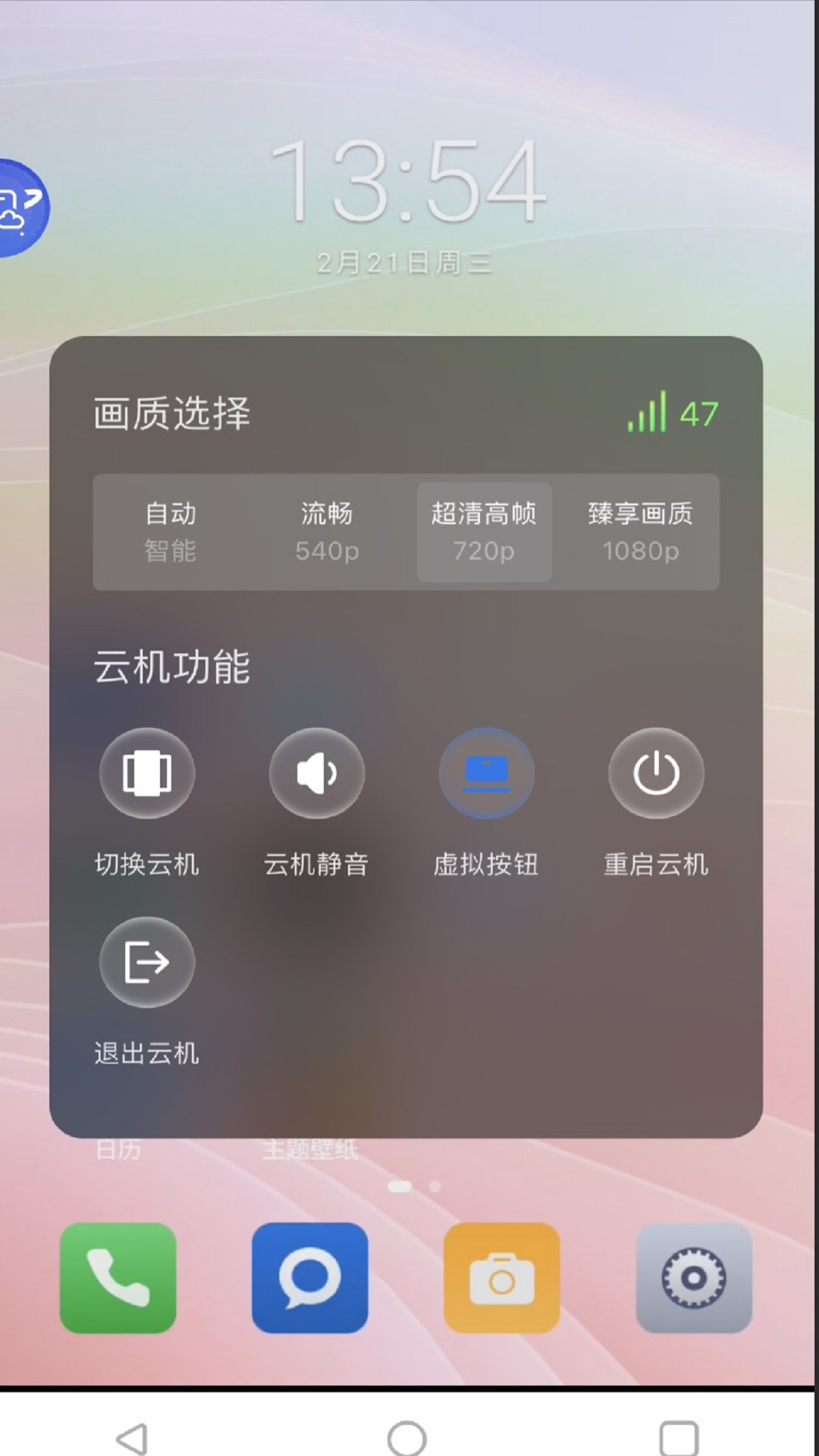Image resolution: width=819 pixels, height=1456 pixels.
Task: Restart cloud phone via 重启云机
Action: [656, 773]
